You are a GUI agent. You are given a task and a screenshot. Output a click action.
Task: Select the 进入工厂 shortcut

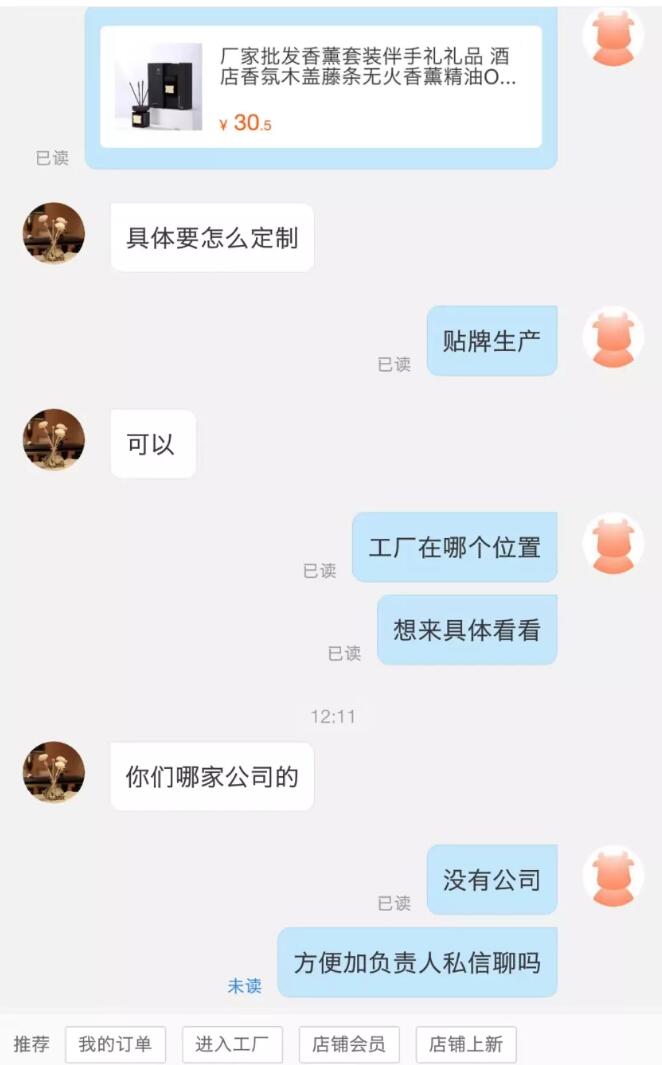232,1044
